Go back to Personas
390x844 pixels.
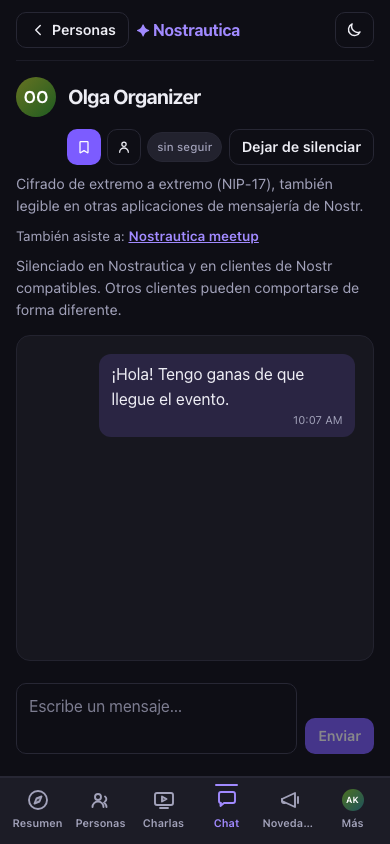73,30
